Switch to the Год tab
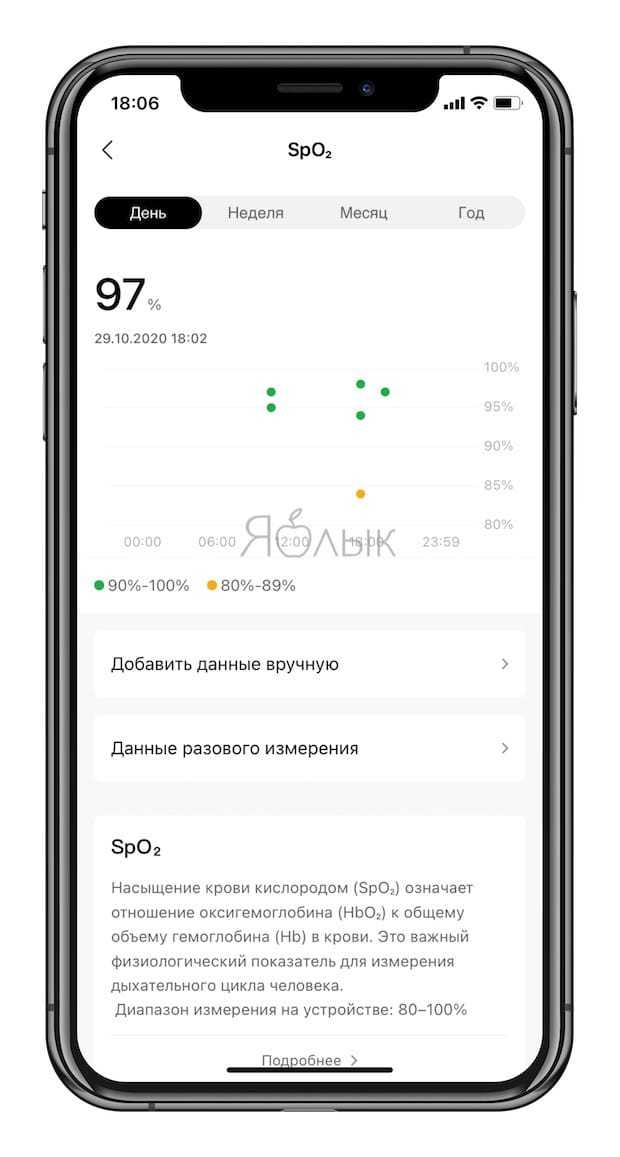Viewport: 620px width, 1157px height. (471, 213)
